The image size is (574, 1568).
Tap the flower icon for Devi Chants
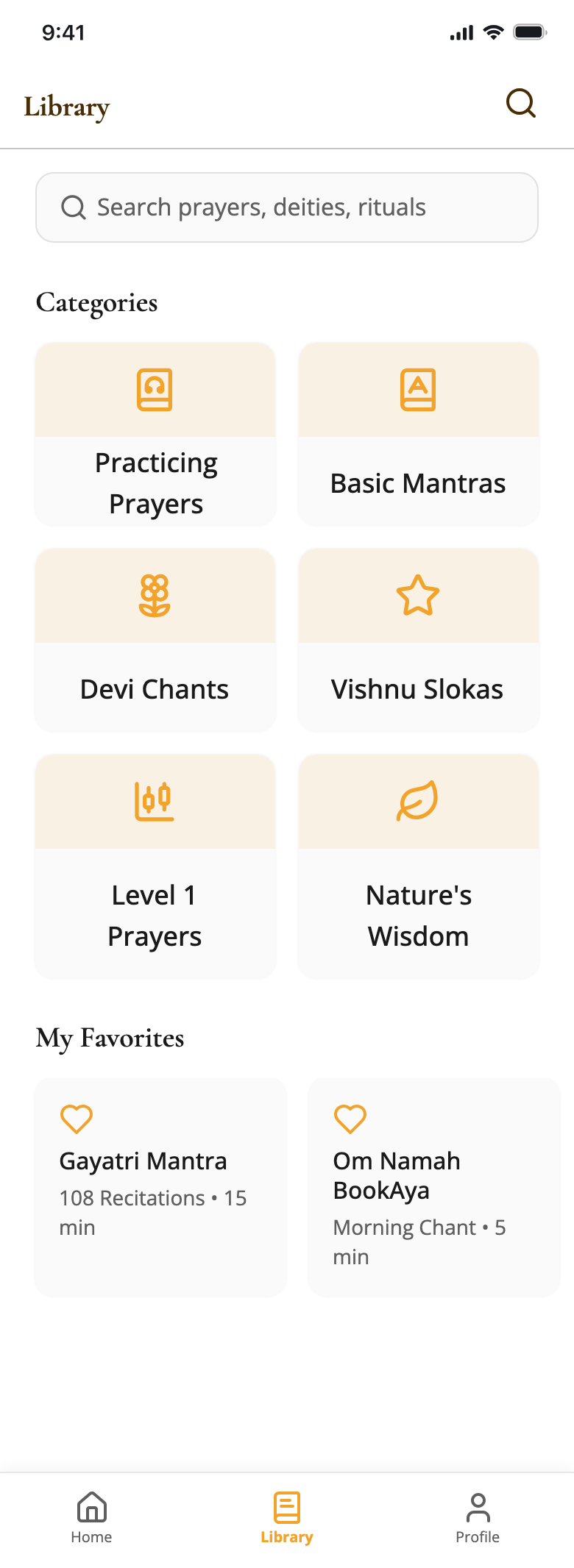pyautogui.click(x=155, y=596)
